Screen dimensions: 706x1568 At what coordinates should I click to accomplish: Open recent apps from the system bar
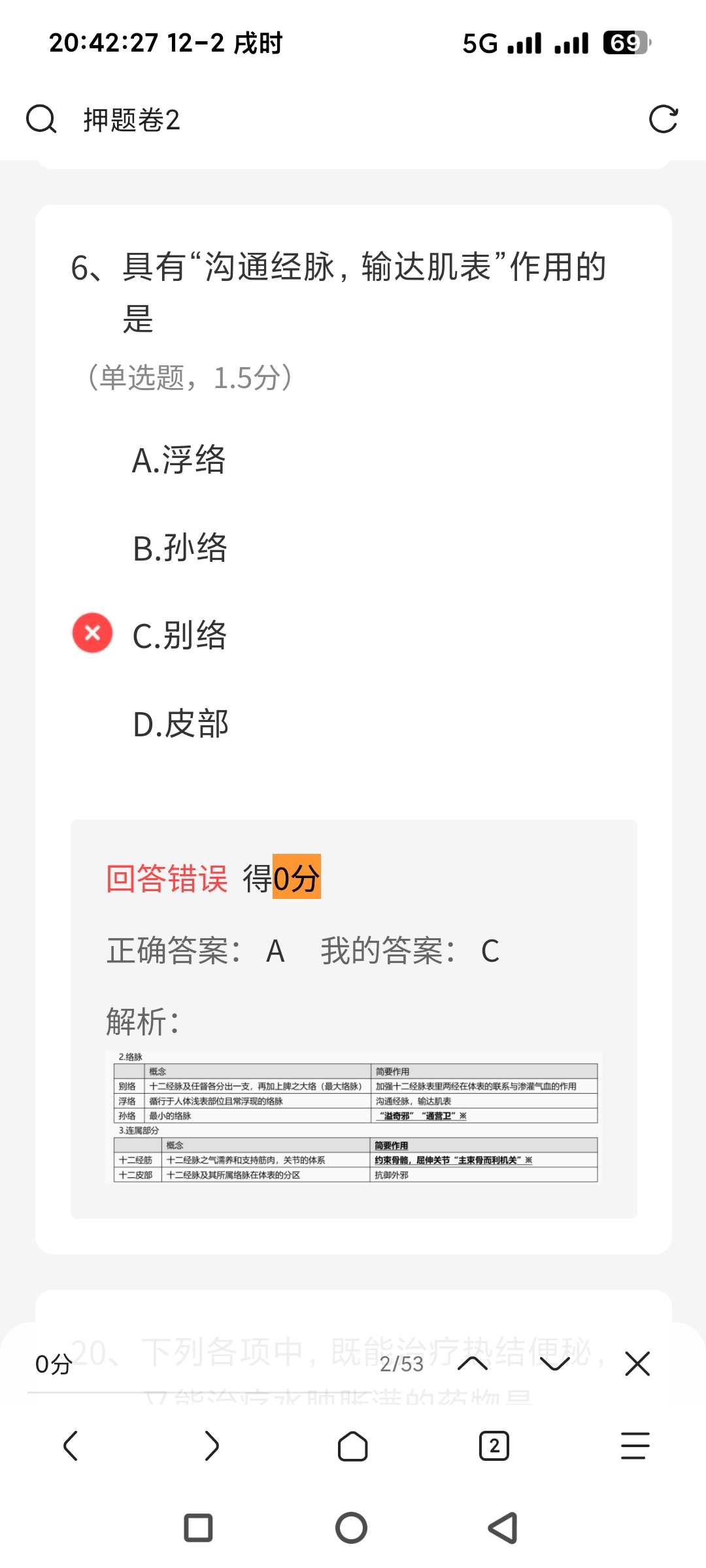pos(199,1528)
